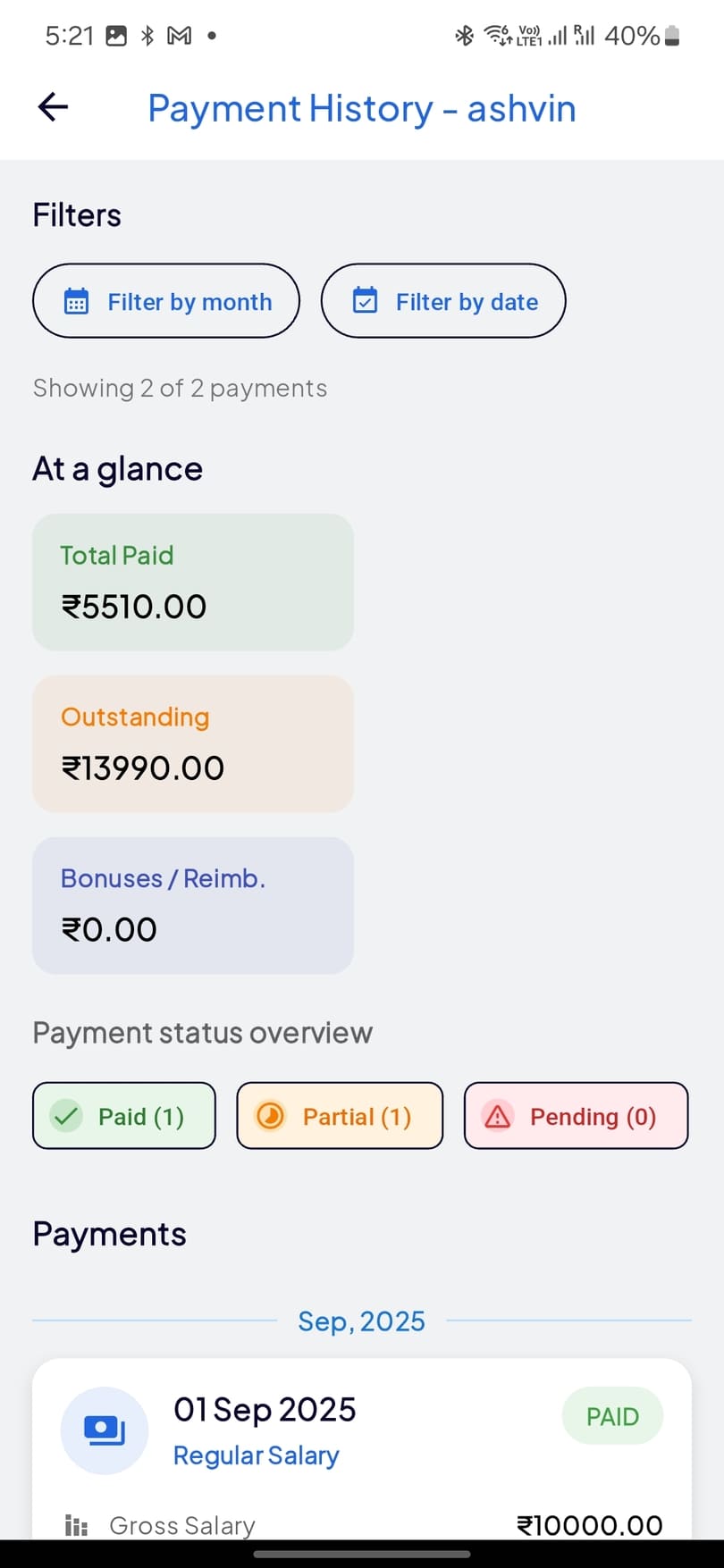Select the Payment History - ashvin title
This screenshot has height=1568, width=724.
click(x=362, y=107)
